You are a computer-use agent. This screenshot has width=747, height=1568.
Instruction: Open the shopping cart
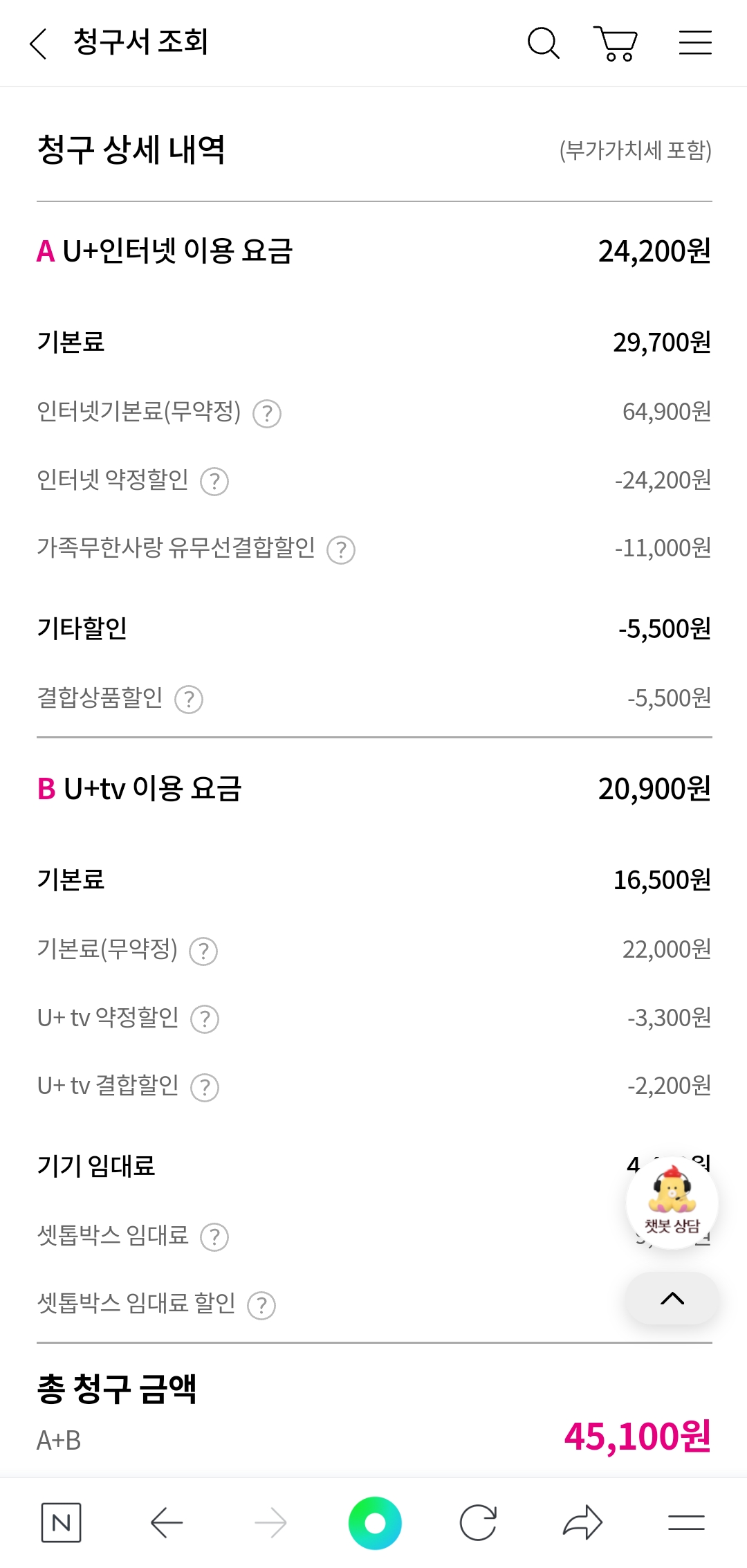point(616,44)
